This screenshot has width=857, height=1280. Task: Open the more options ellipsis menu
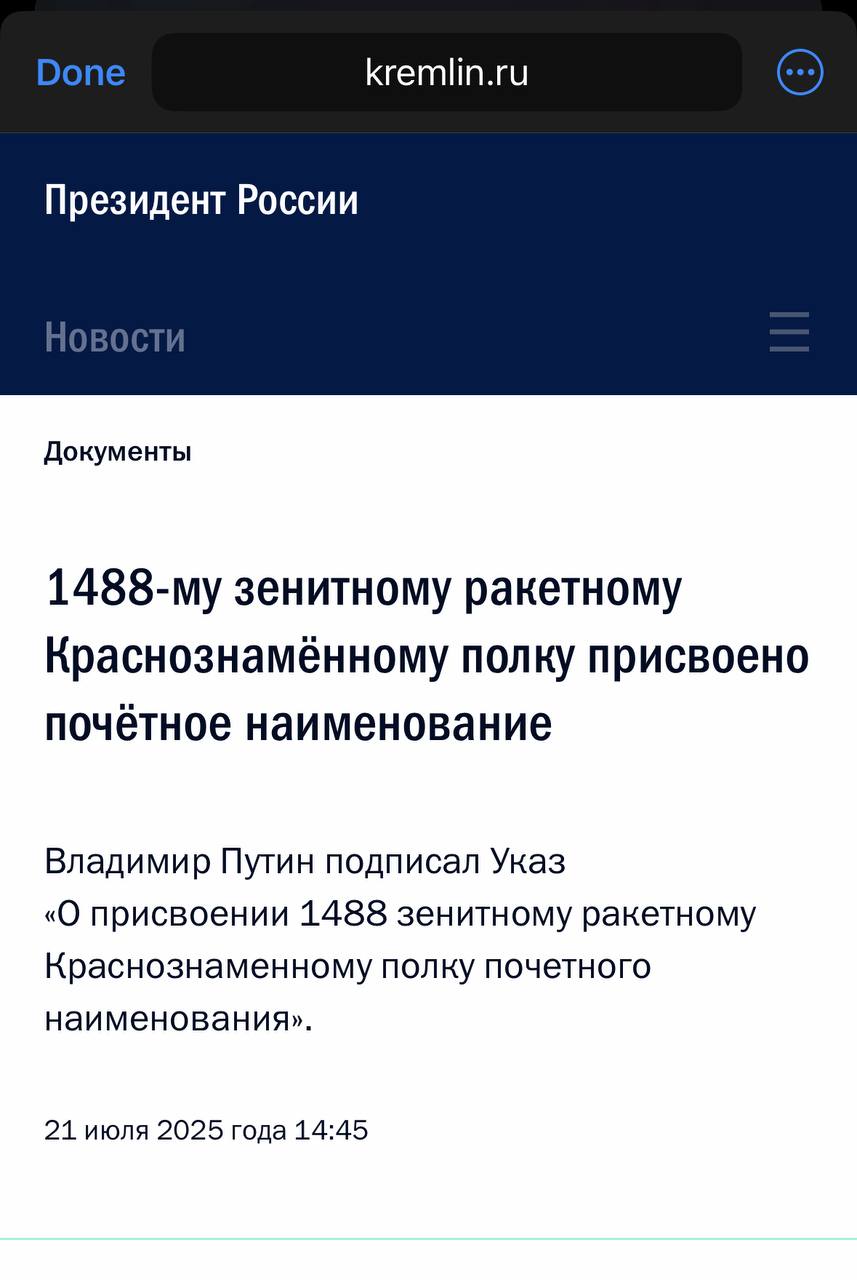(x=800, y=73)
